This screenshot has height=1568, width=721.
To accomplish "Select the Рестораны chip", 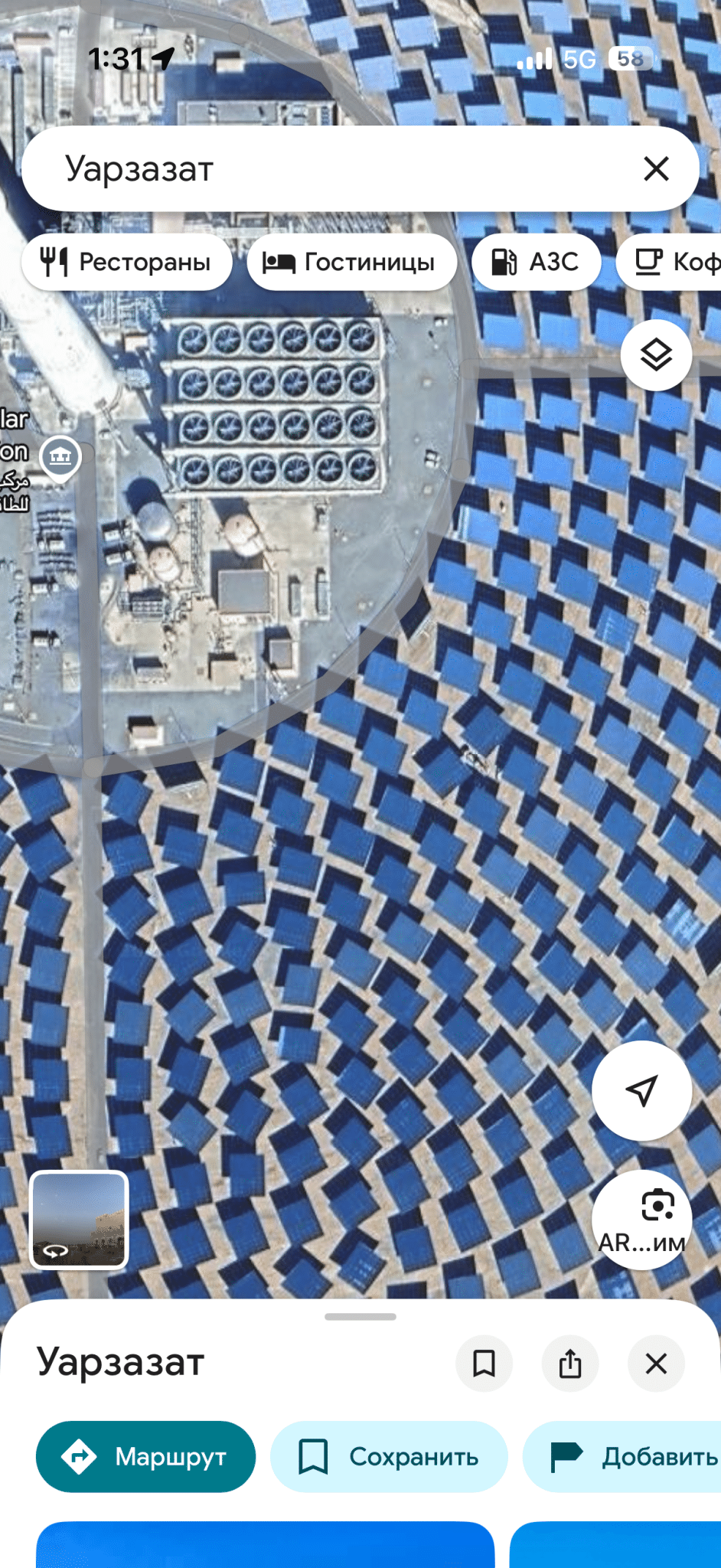I will point(126,262).
